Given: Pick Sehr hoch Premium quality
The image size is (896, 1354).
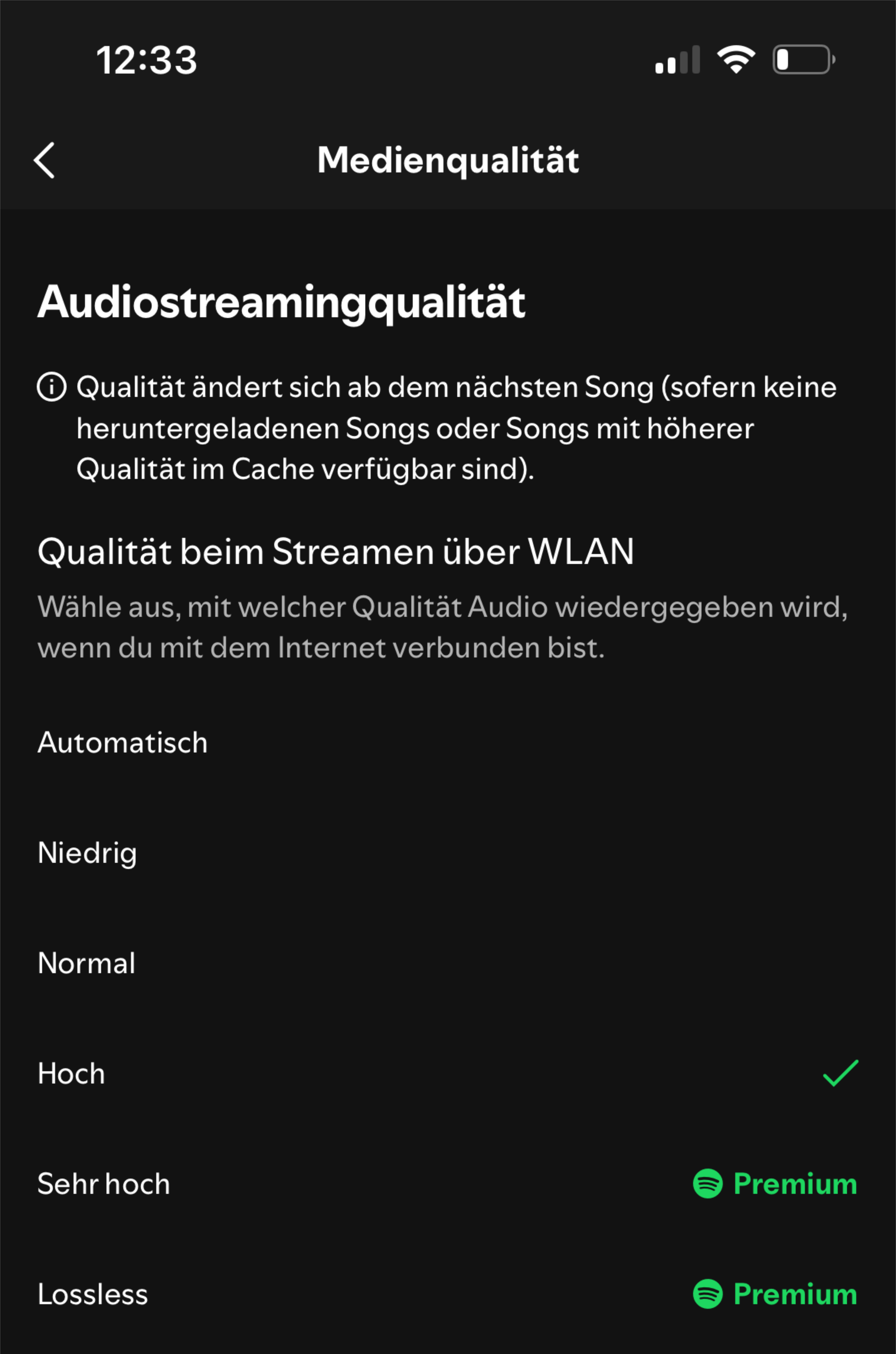Looking at the screenshot, I should 103,1184.
